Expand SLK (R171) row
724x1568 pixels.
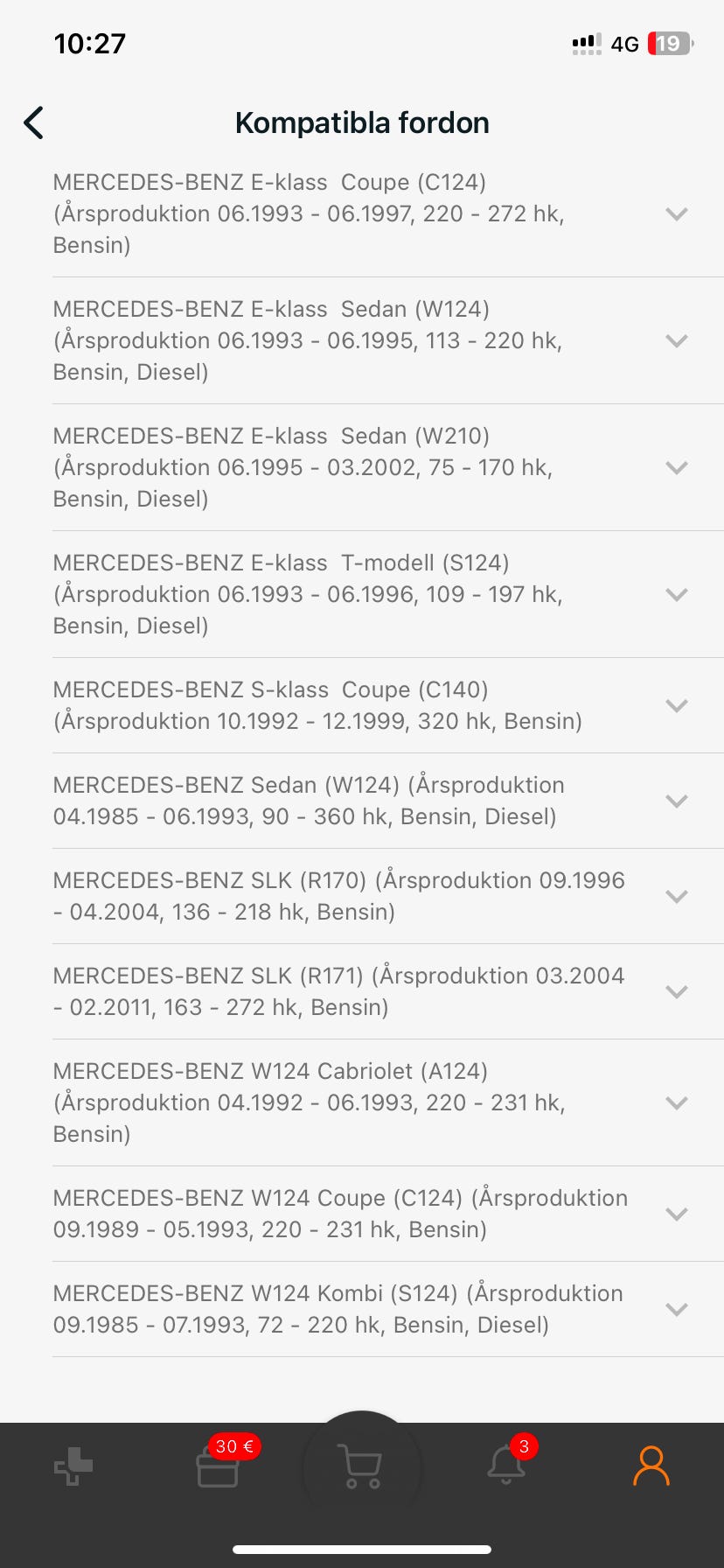[x=676, y=991]
